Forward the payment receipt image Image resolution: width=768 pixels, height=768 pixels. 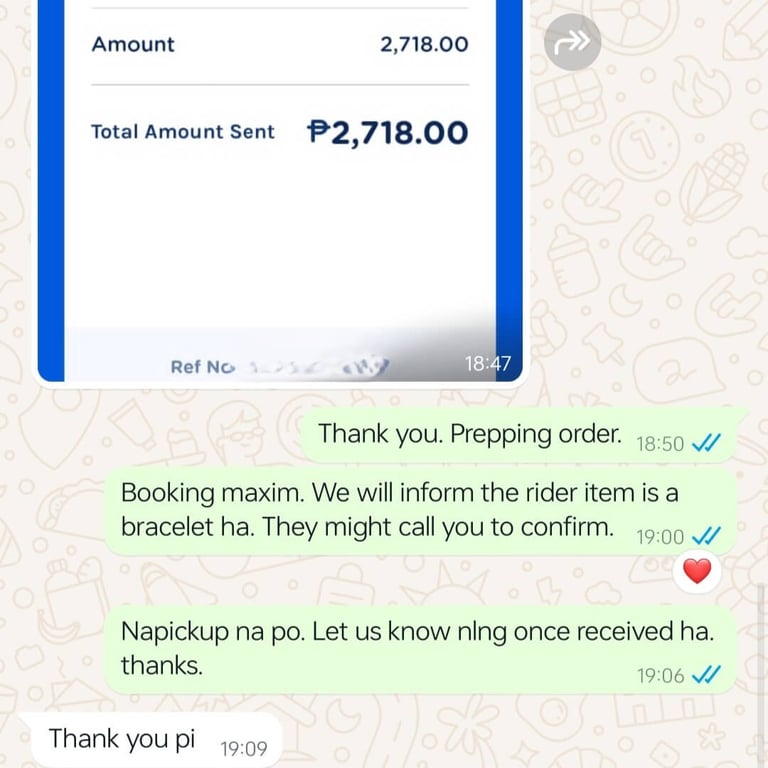tap(572, 42)
